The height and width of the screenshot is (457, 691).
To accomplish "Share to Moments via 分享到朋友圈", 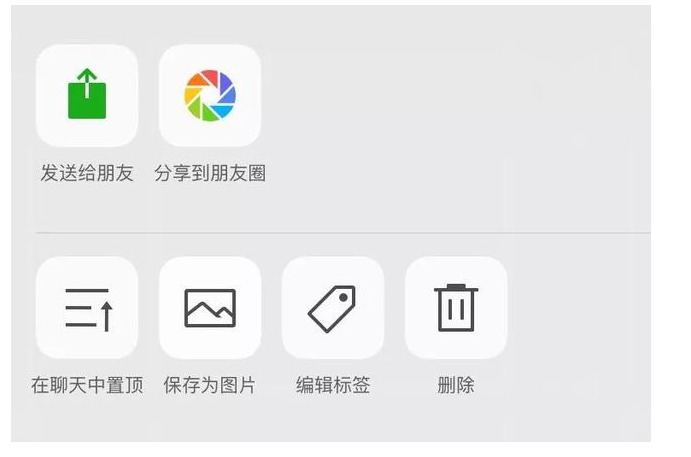I will [210, 96].
